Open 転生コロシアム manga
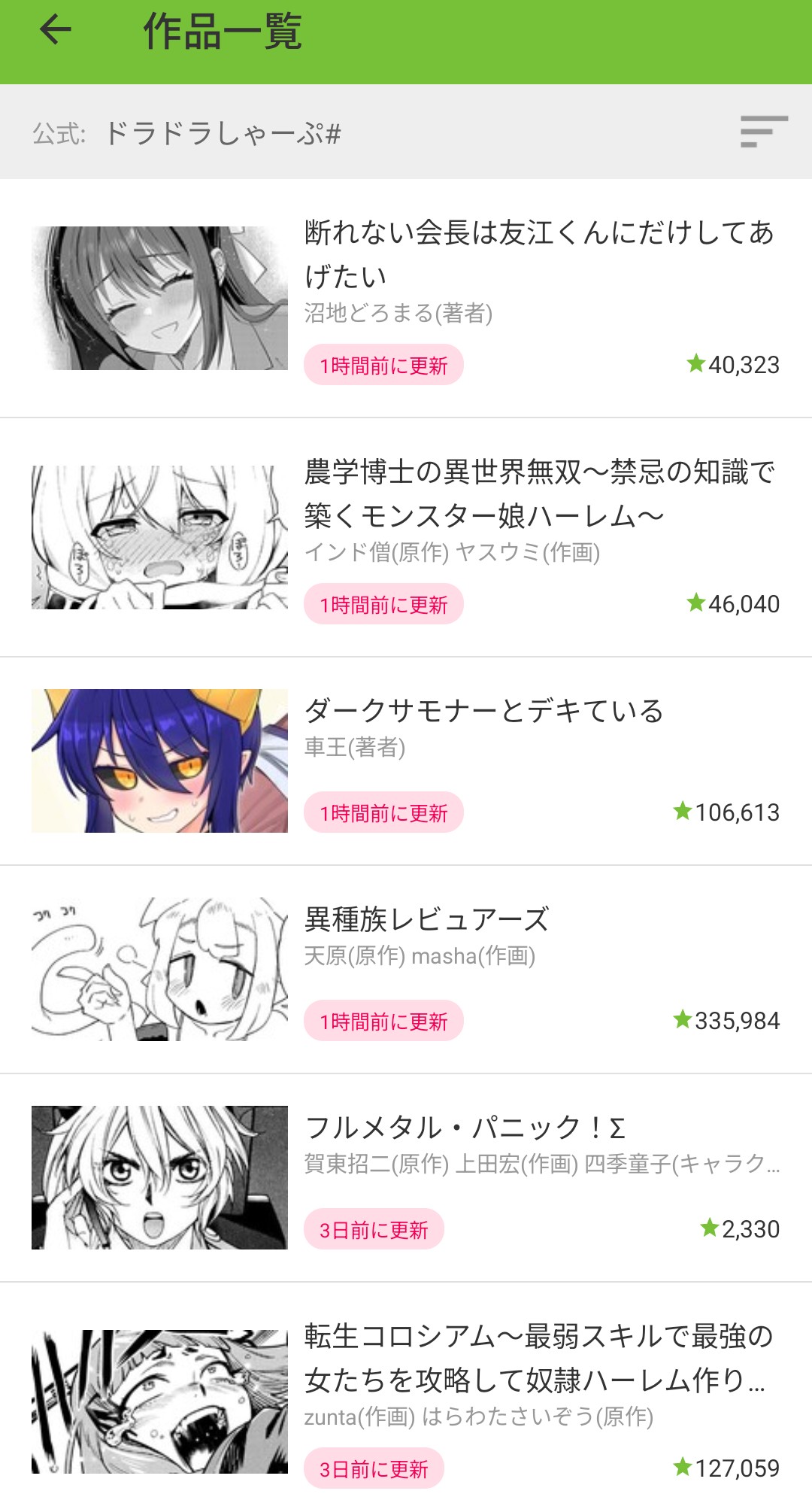Screen dimensions: 812x1500 click(538, 1358)
